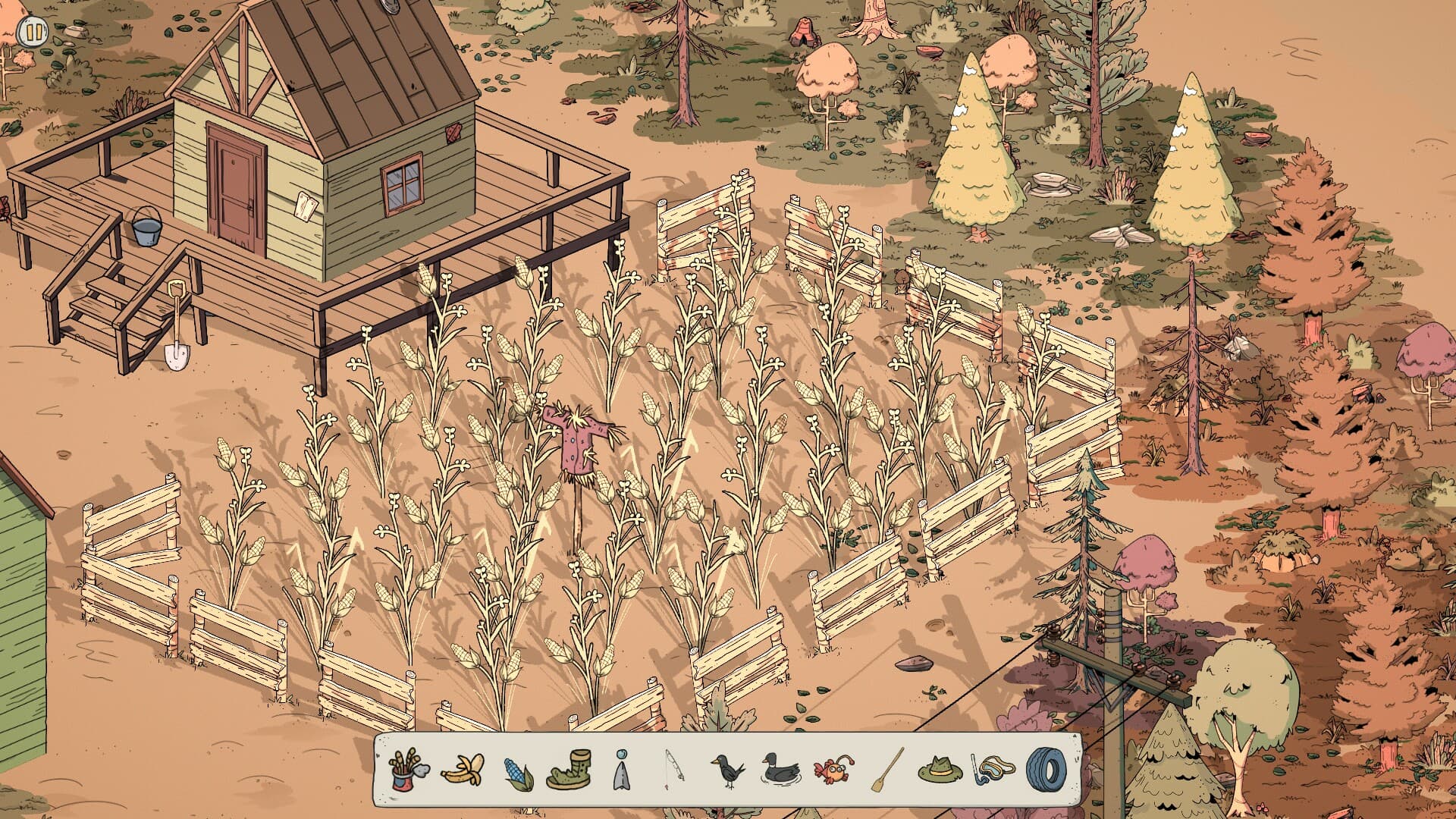Tap the gray arrowhead item in the tray
This screenshot has height=819, width=1456.
pos(623,770)
